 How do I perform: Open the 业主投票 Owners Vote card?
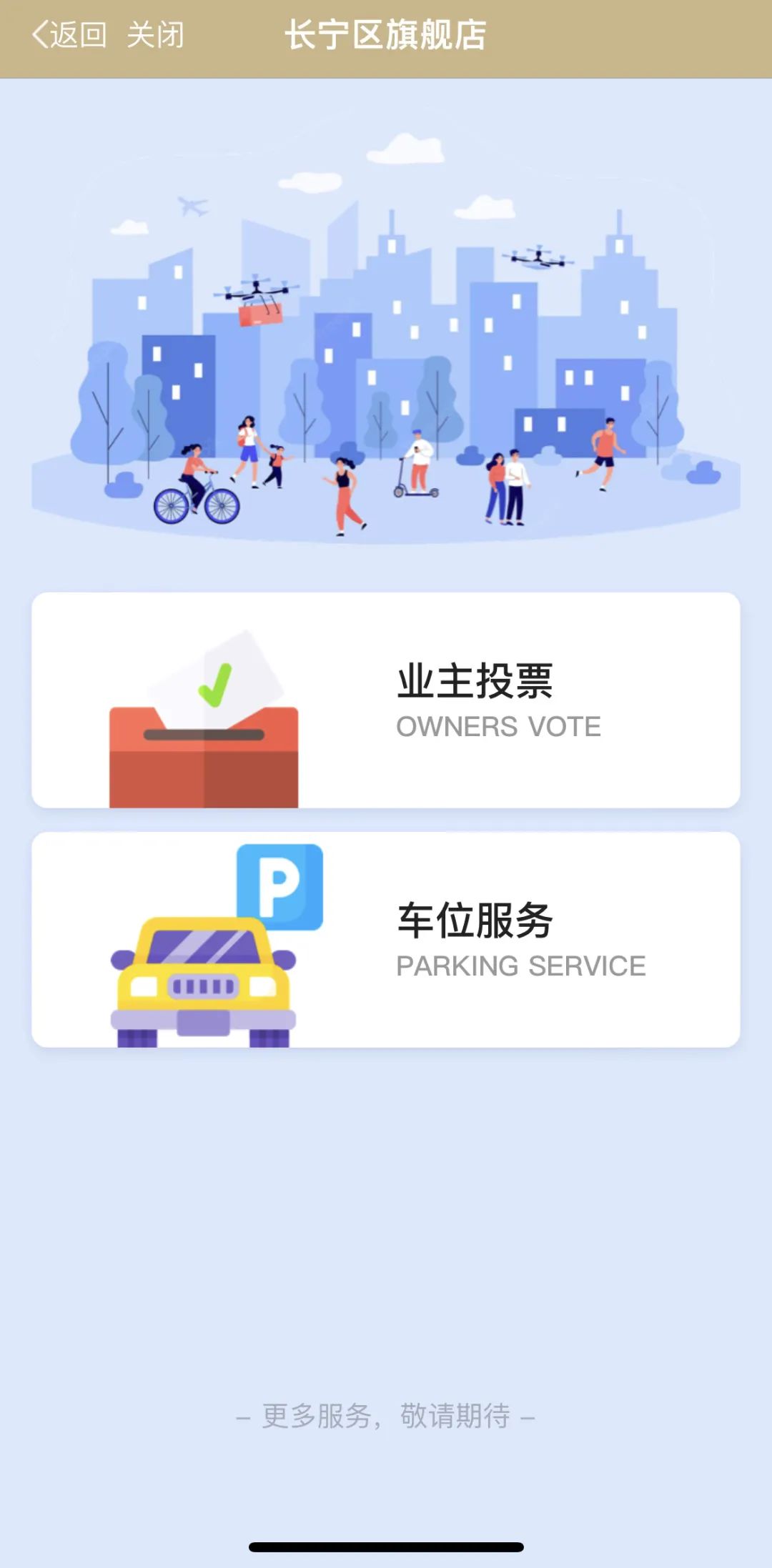tap(386, 700)
